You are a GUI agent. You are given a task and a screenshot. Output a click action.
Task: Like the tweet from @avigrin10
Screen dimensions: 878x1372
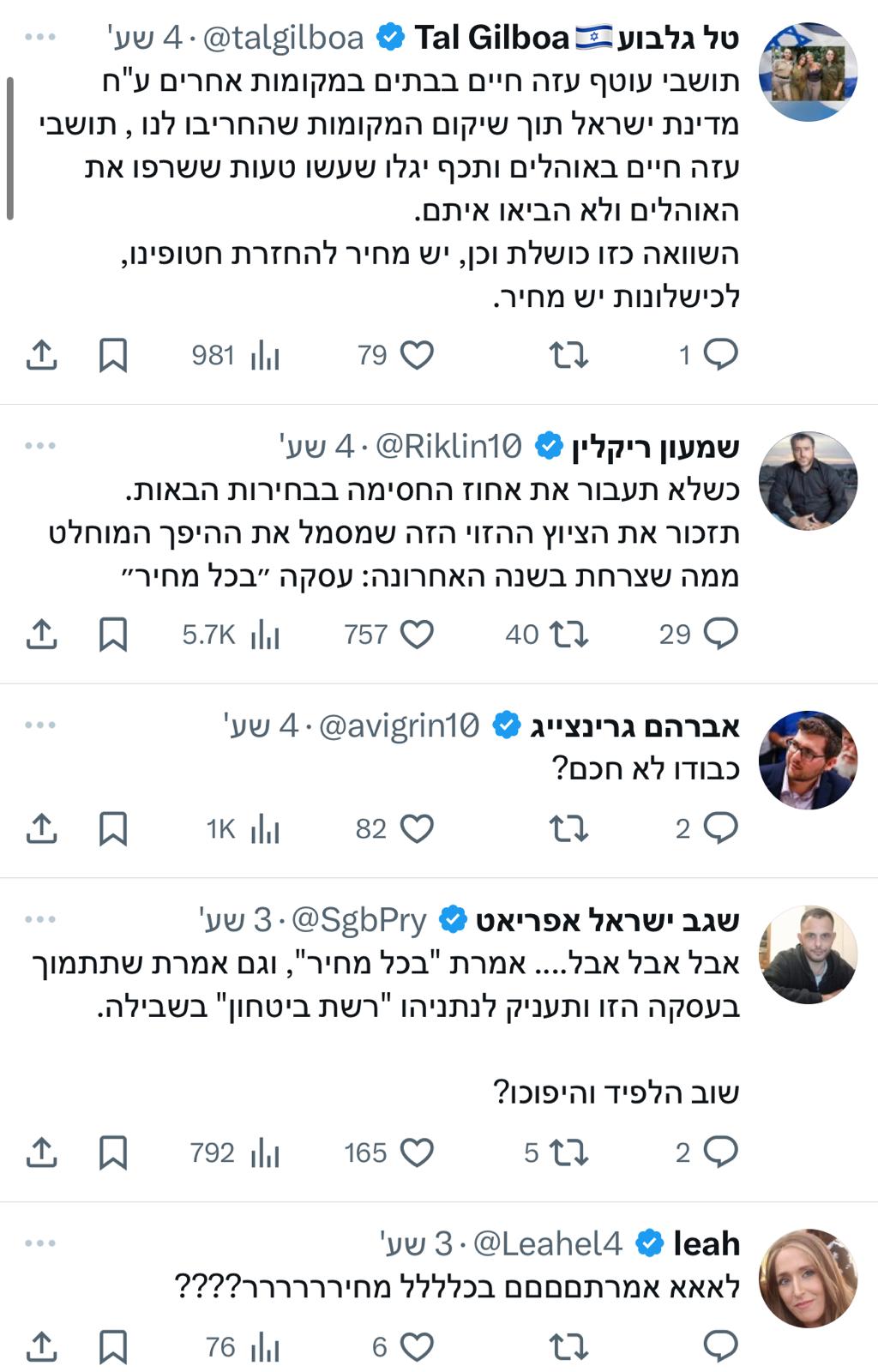[417, 828]
